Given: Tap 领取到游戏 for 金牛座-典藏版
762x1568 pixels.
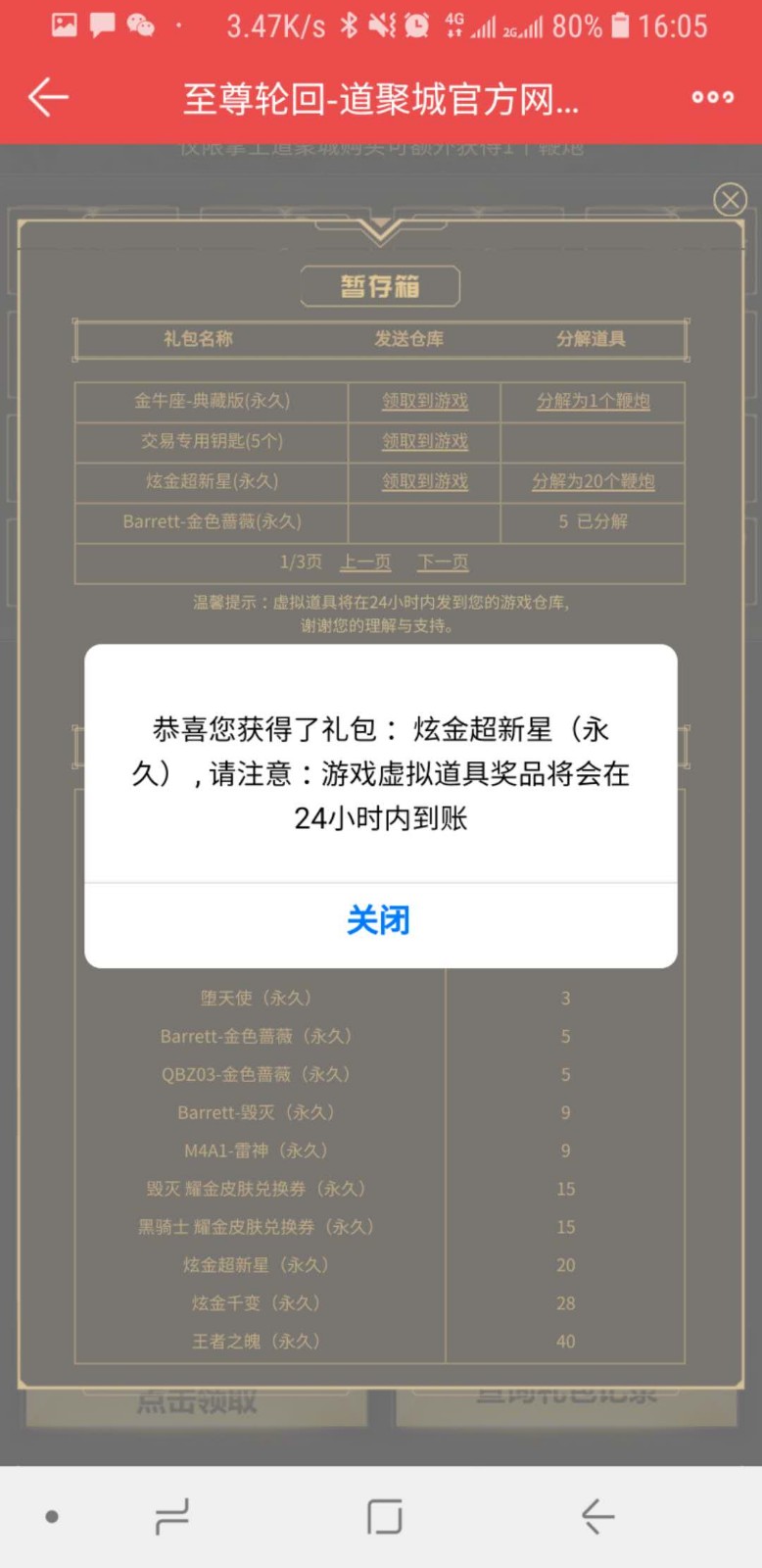Looking at the screenshot, I should pos(425,401).
